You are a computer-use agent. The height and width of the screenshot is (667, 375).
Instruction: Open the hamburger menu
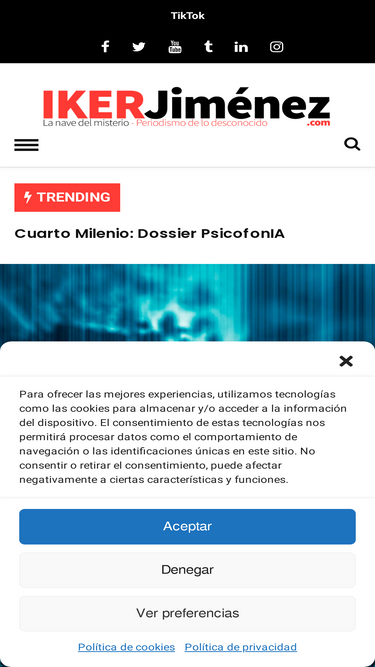coord(26,145)
